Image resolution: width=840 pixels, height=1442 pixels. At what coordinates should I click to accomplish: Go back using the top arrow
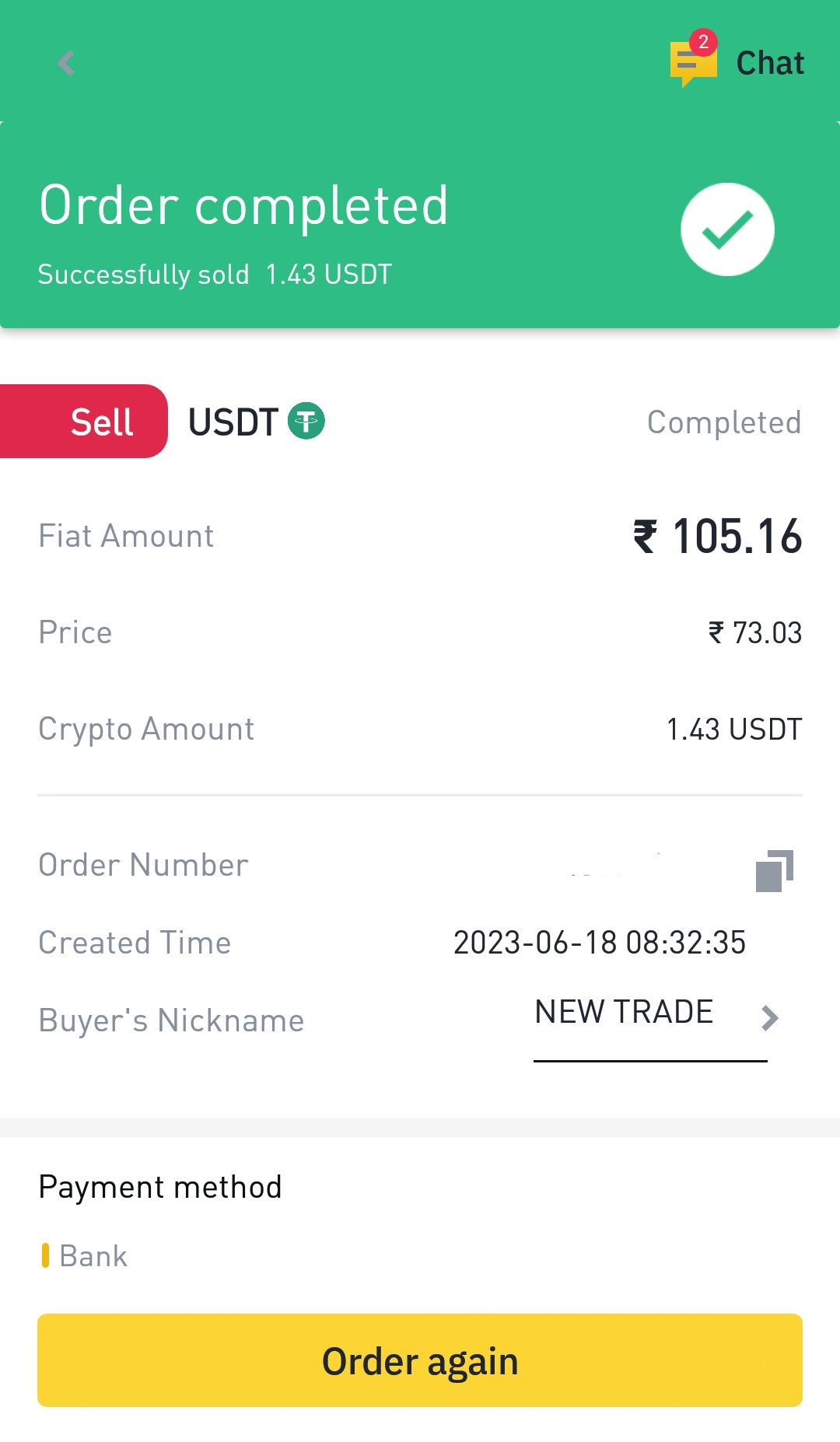coord(66,63)
